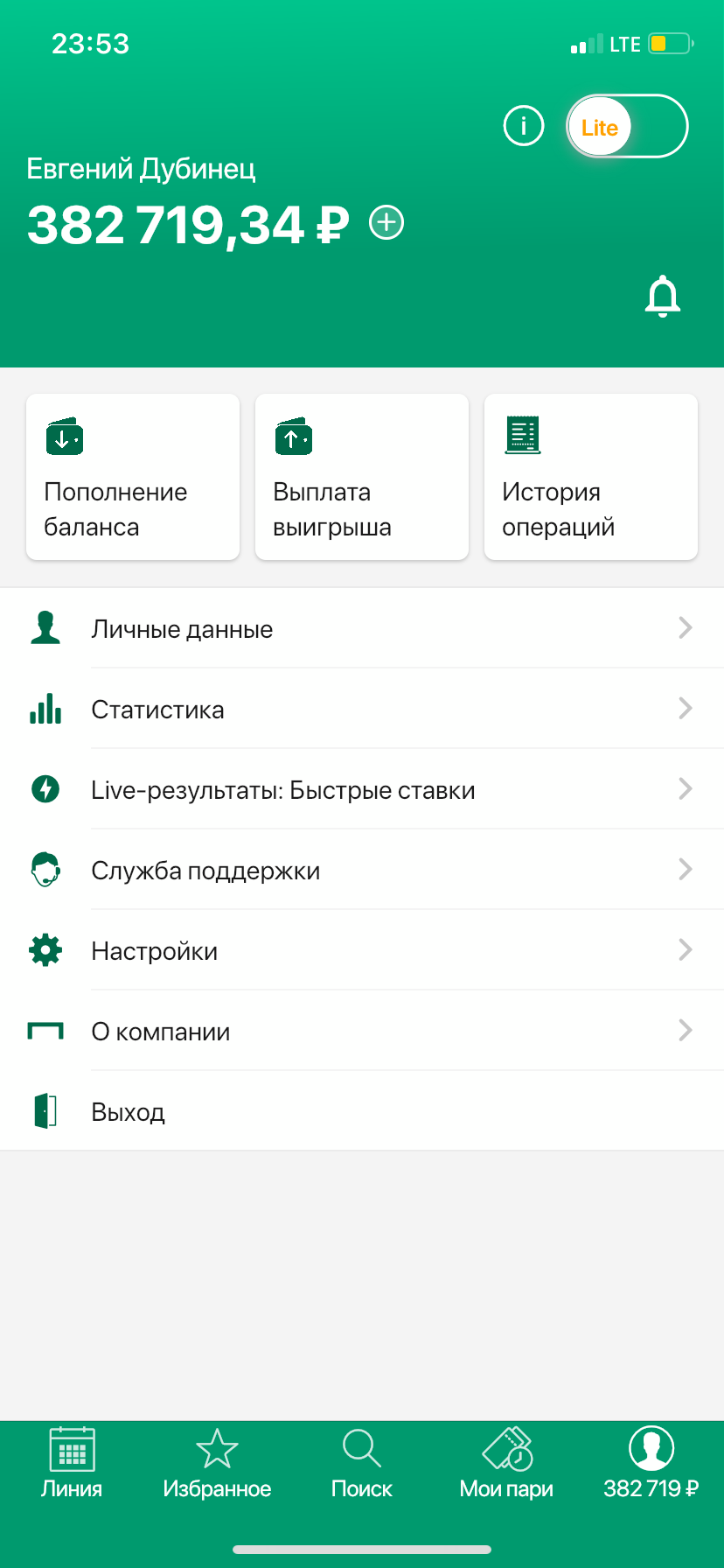Screen dimensions: 724x1568
Task: Toggle the Lite mode switch
Action: point(627,126)
